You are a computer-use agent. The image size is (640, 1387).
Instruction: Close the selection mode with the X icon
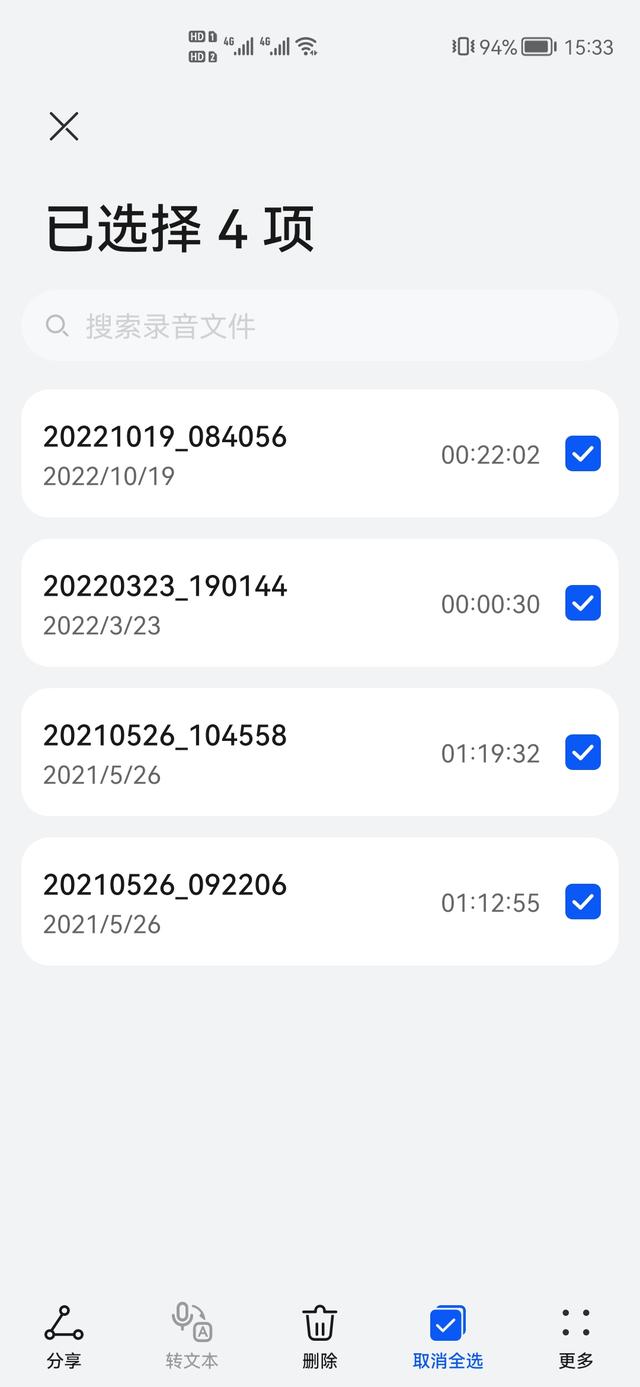[64, 126]
